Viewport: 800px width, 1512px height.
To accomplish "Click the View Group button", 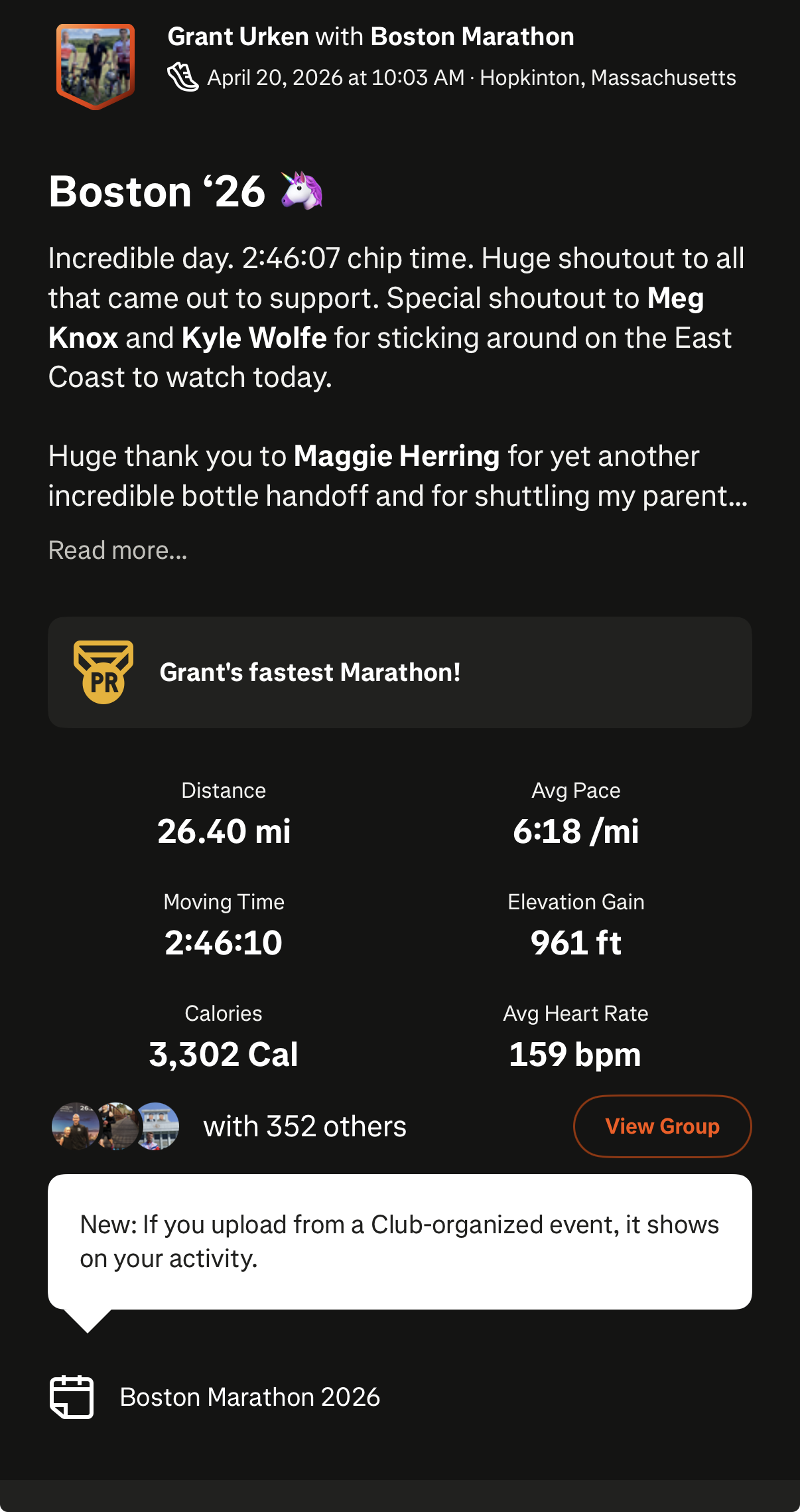I will [661, 1126].
